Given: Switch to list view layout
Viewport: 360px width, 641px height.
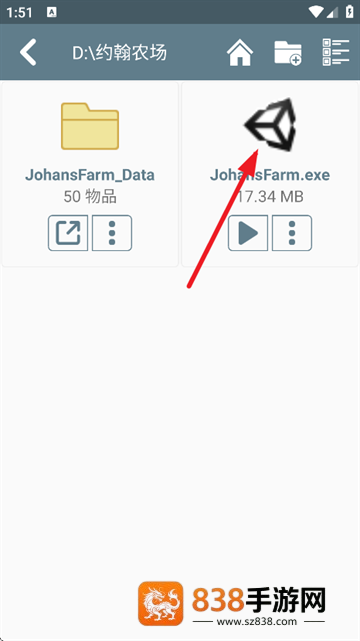Looking at the screenshot, I should [335, 52].
